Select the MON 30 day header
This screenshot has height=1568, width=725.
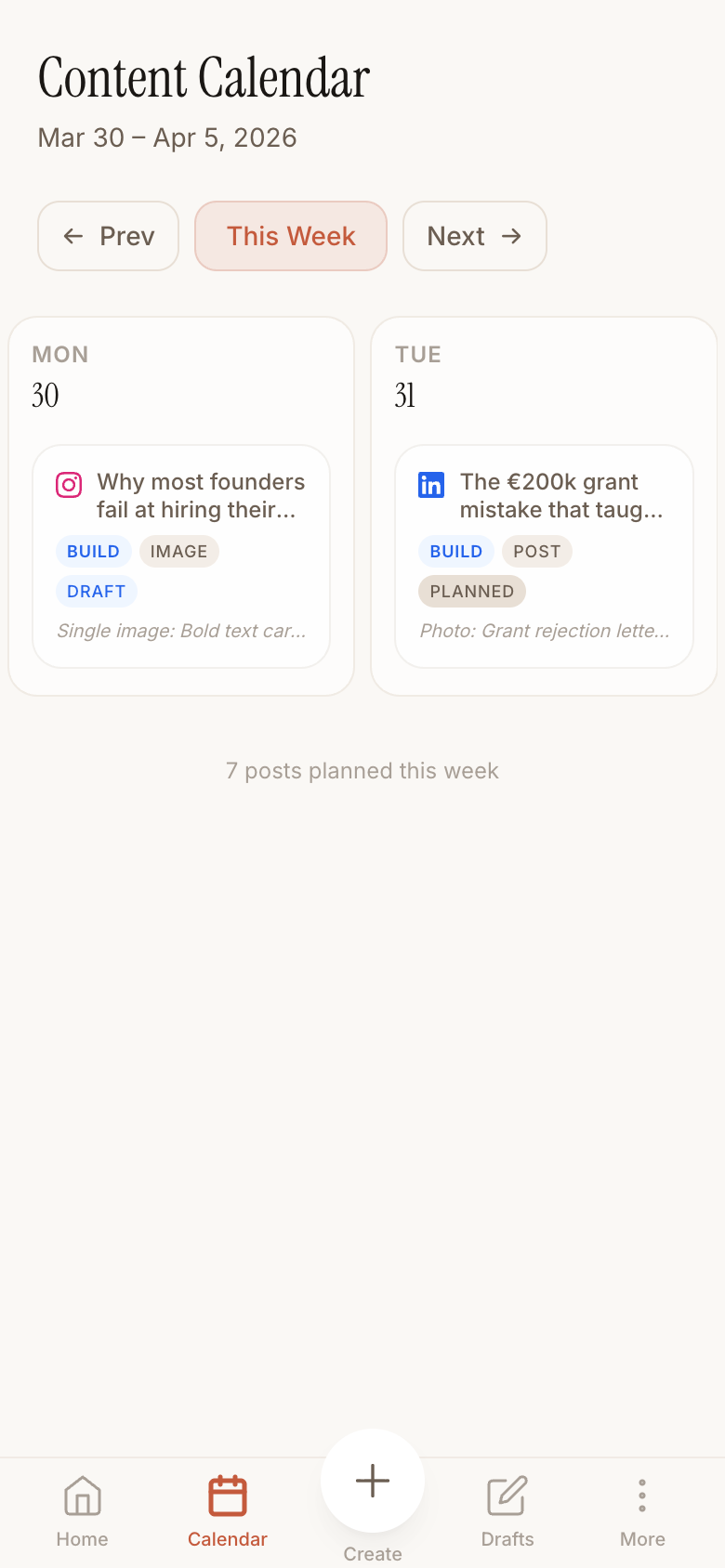60,372
